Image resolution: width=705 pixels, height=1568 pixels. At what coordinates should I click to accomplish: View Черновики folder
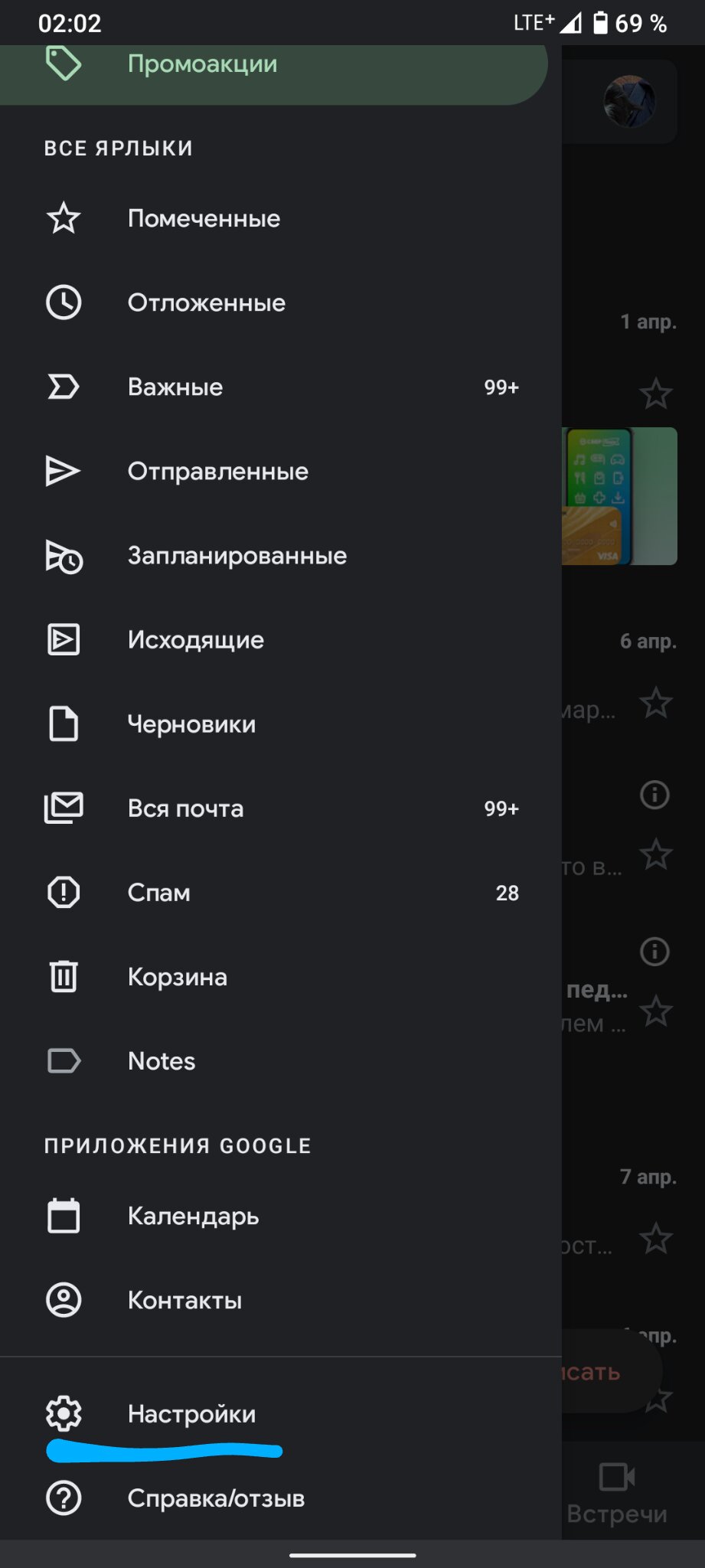[281, 724]
